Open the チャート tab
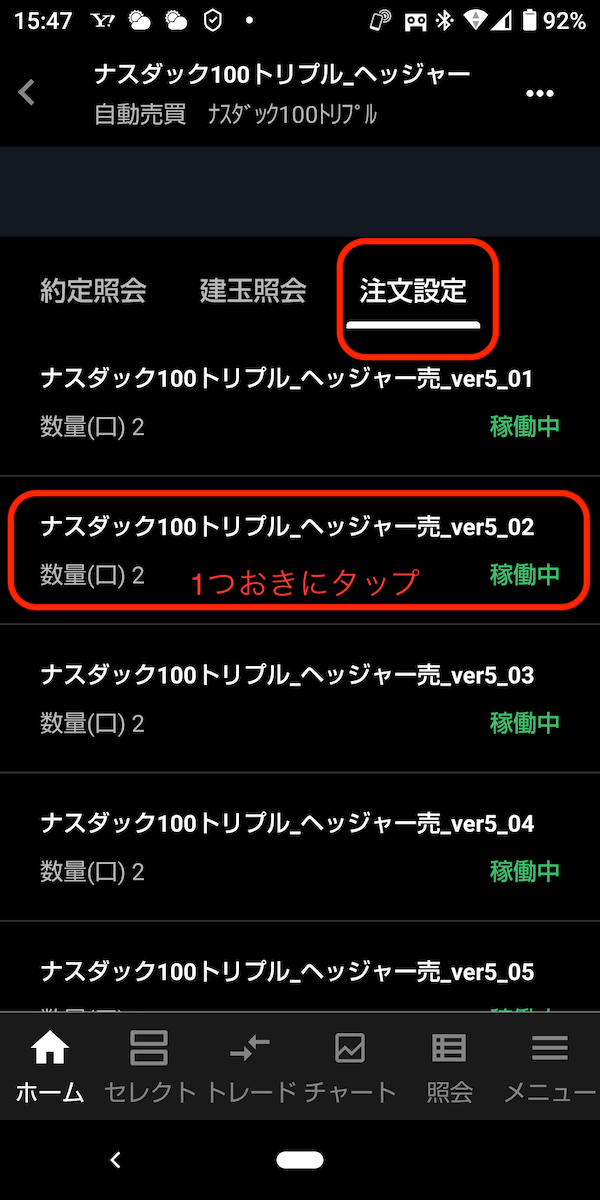The width and height of the screenshot is (600, 1200). click(350, 1066)
